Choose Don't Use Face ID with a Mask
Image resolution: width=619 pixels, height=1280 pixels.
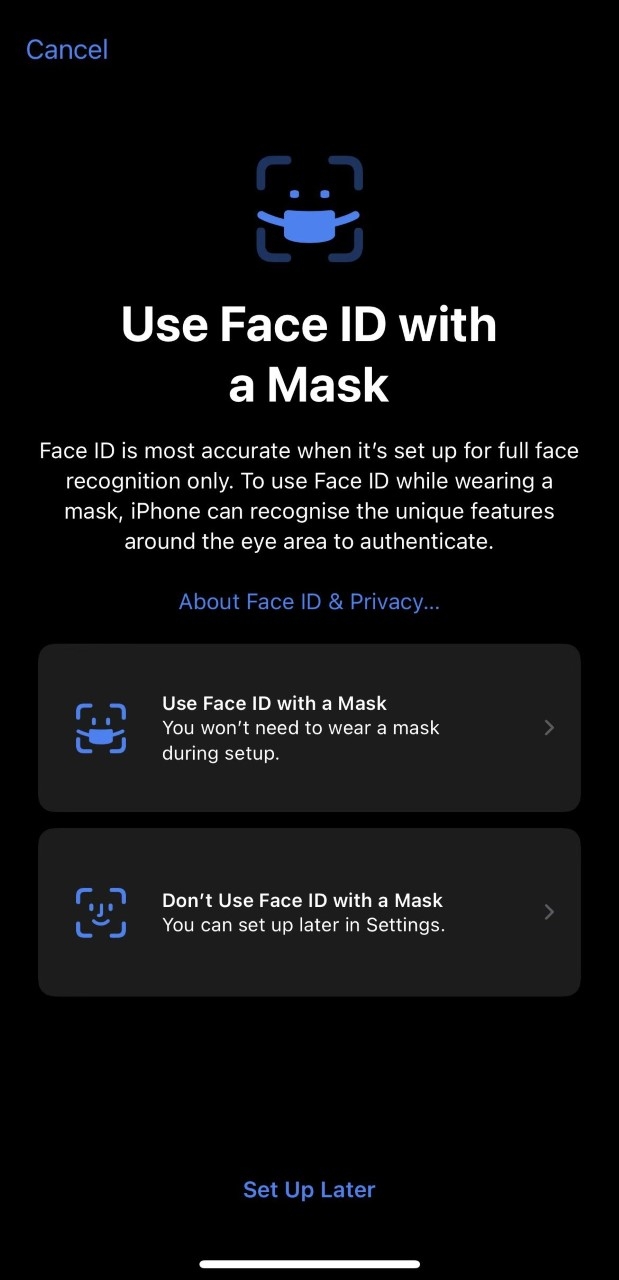(x=309, y=911)
